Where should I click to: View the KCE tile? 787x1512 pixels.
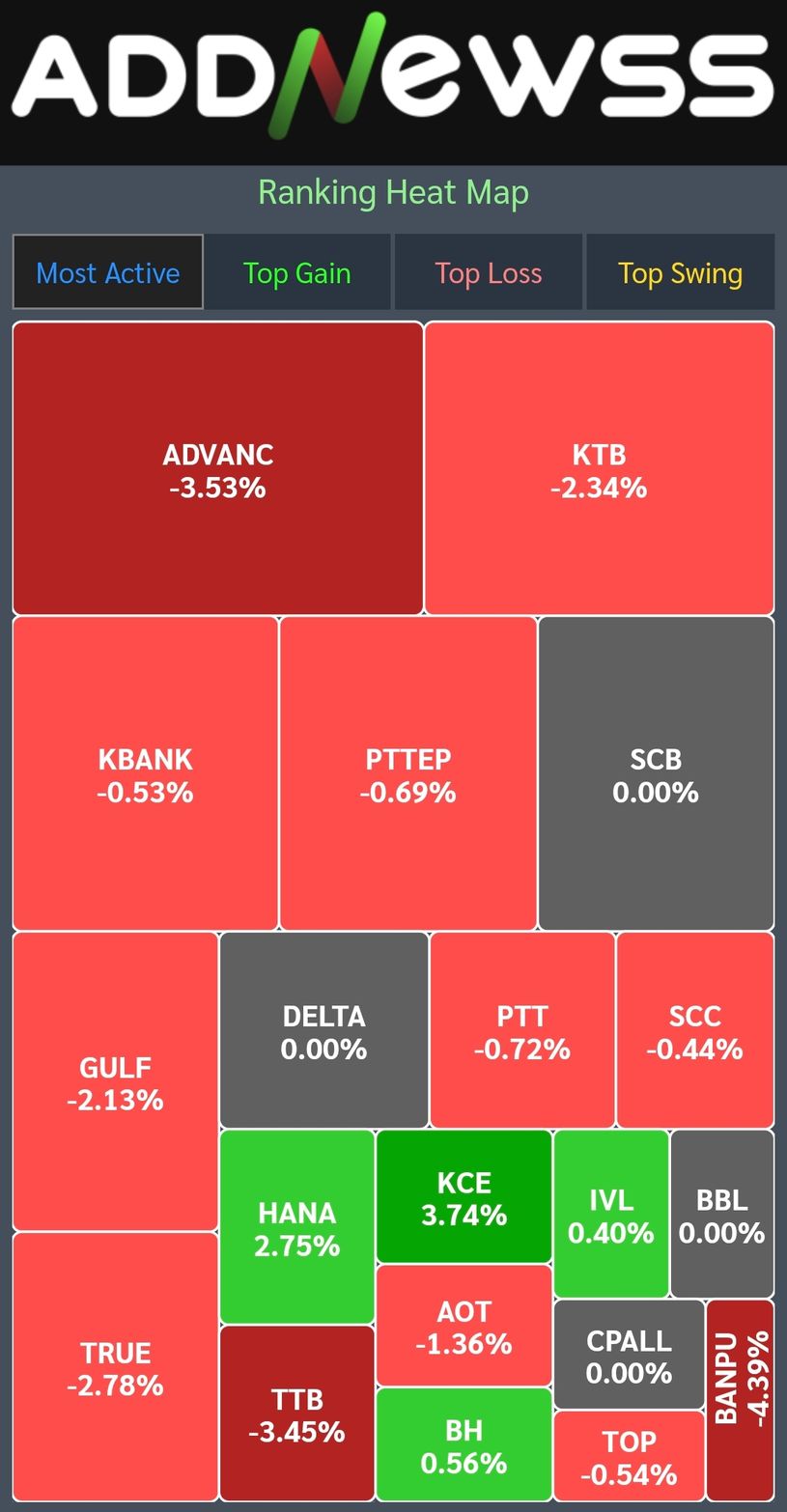point(464,1197)
